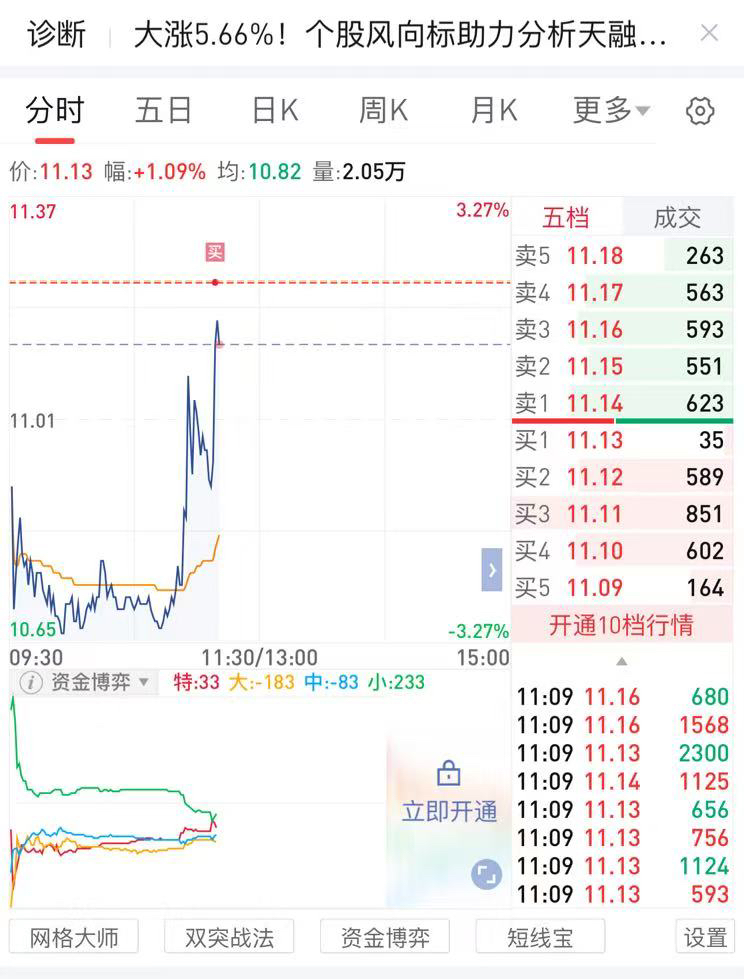This screenshot has width=744, height=979.
Task: Select the 五档 order book tab
Action: [x=566, y=218]
